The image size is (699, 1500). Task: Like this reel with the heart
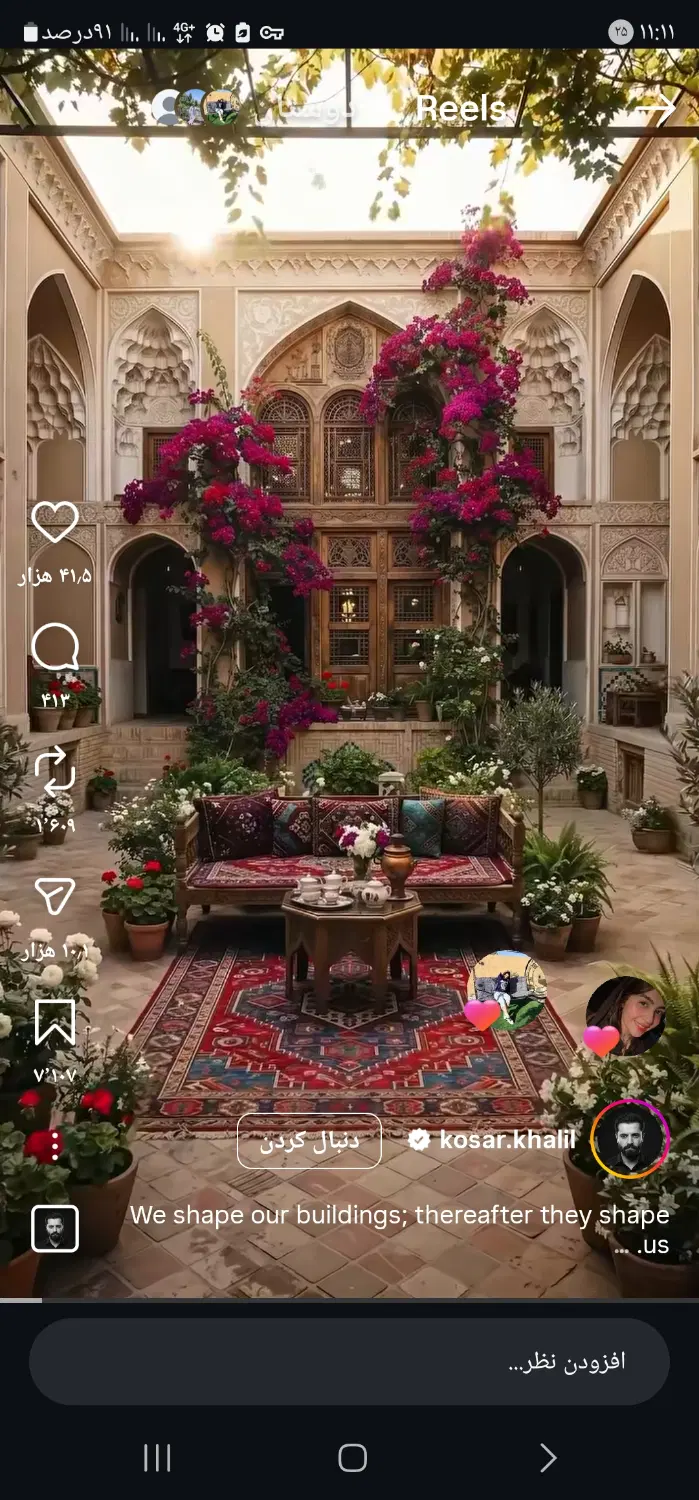(x=55, y=521)
